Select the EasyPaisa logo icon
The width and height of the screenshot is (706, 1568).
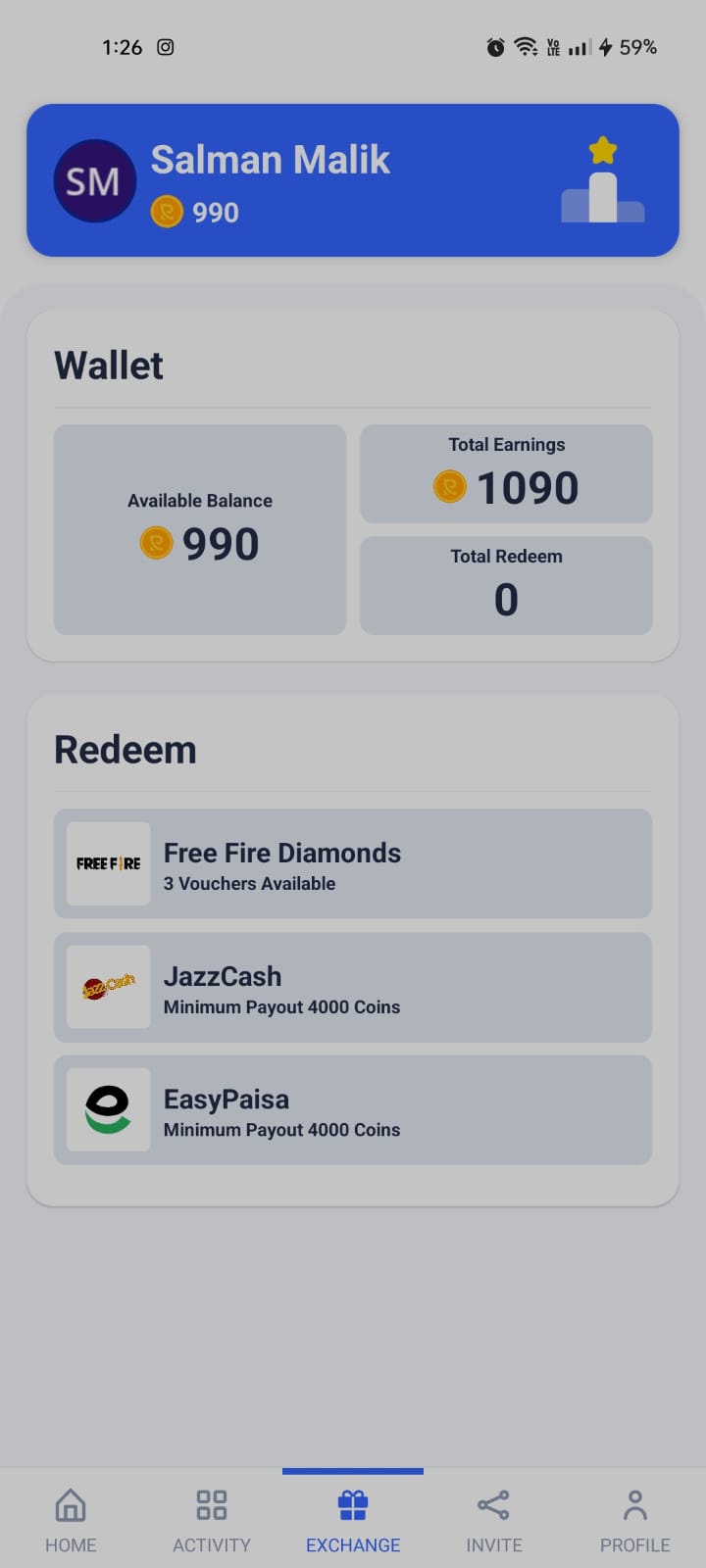click(108, 1109)
